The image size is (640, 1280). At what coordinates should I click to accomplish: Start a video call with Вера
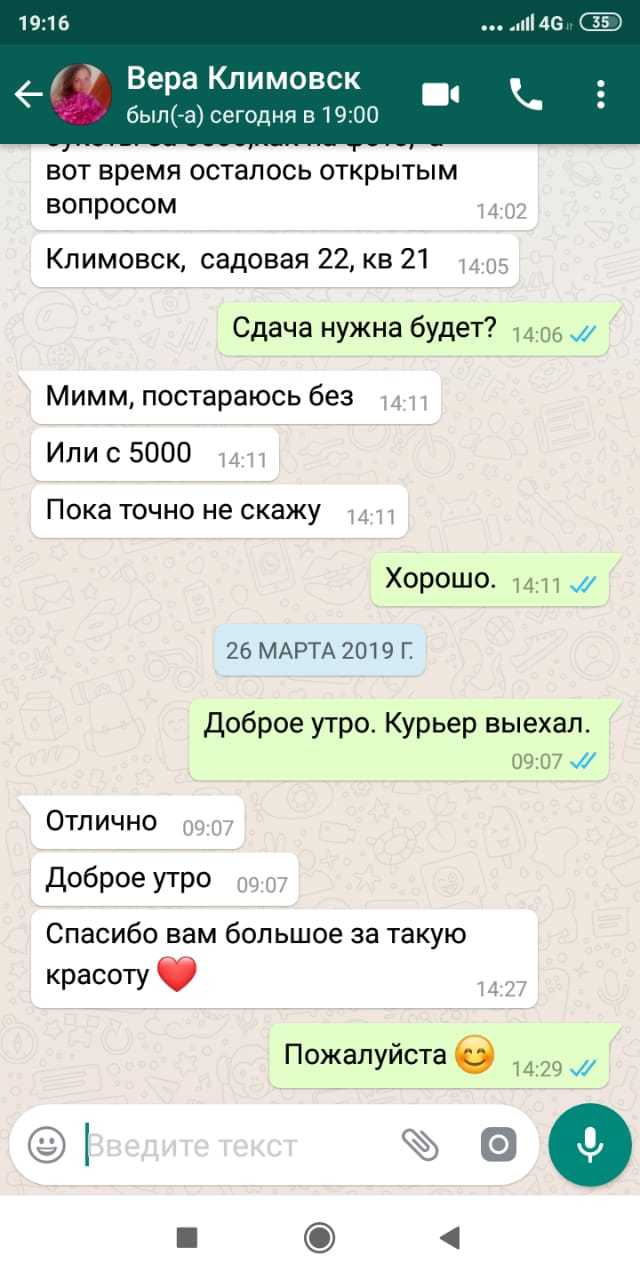(440, 95)
